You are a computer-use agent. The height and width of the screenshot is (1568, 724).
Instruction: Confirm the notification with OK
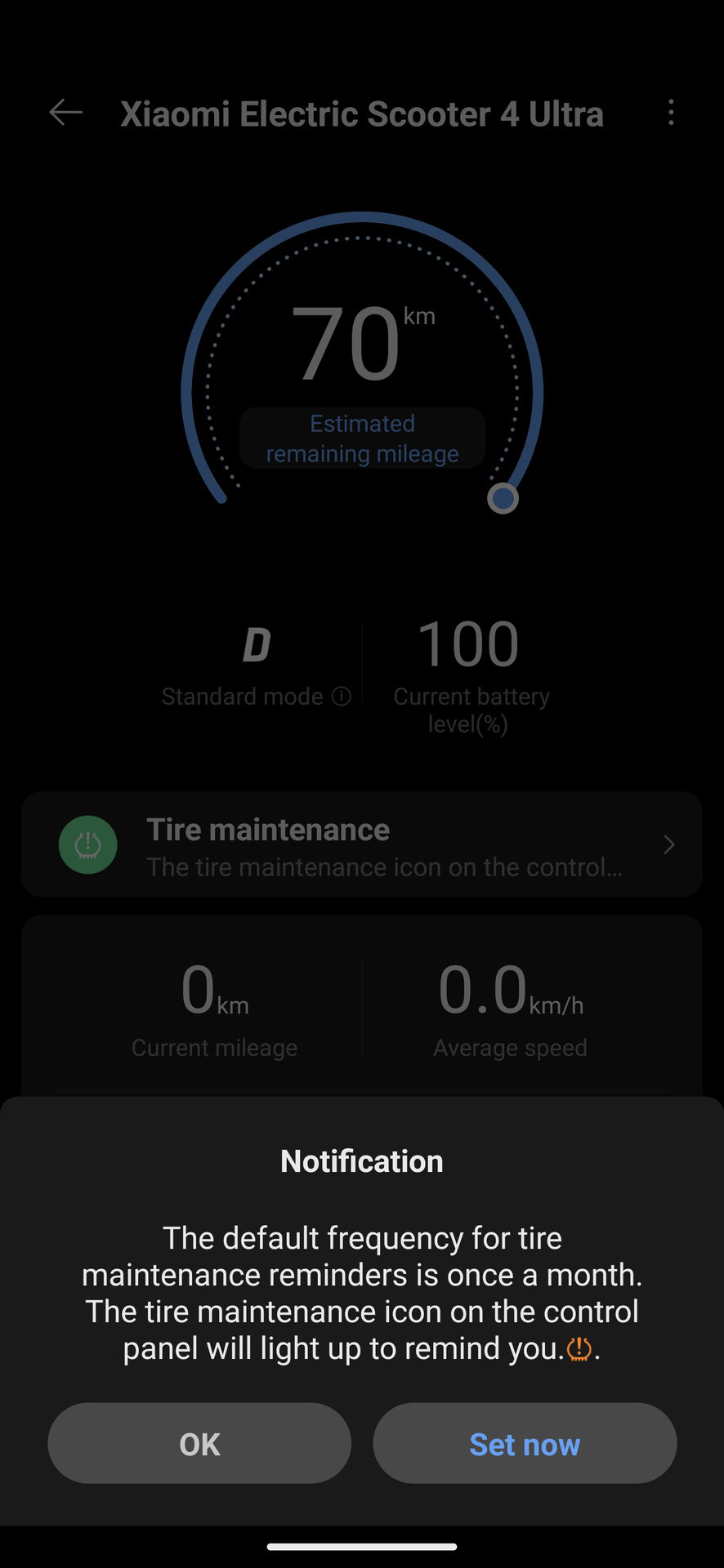[x=199, y=1443]
